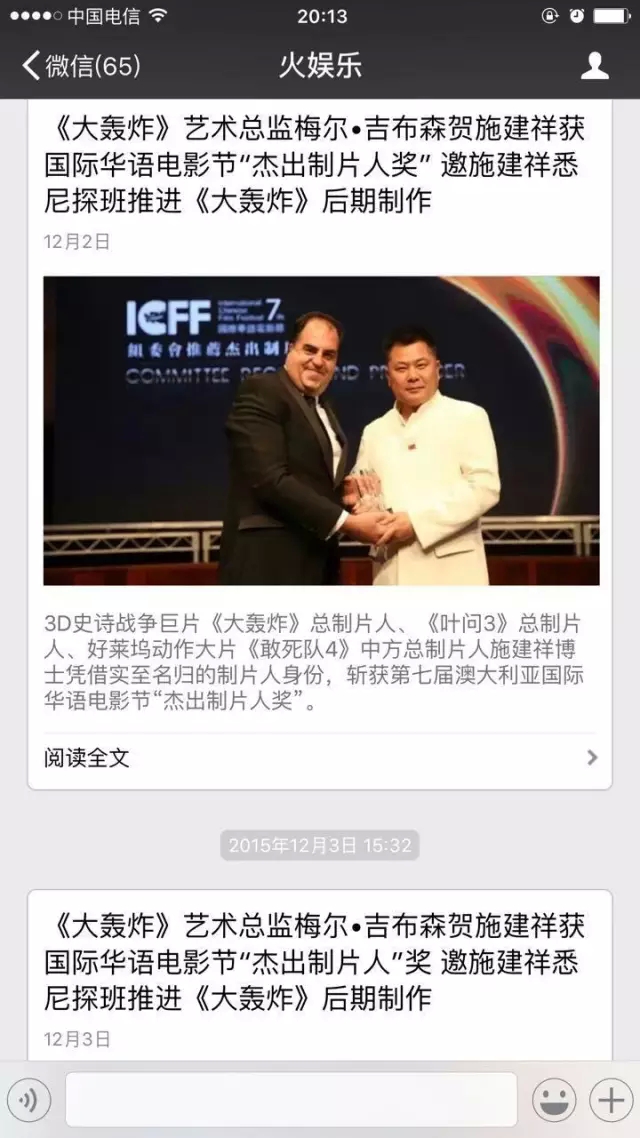Open the plus attachment menu
Image resolution: width=640 pixels, height=1138 pixels.
pyautogui.click(x=609, y=1101)
